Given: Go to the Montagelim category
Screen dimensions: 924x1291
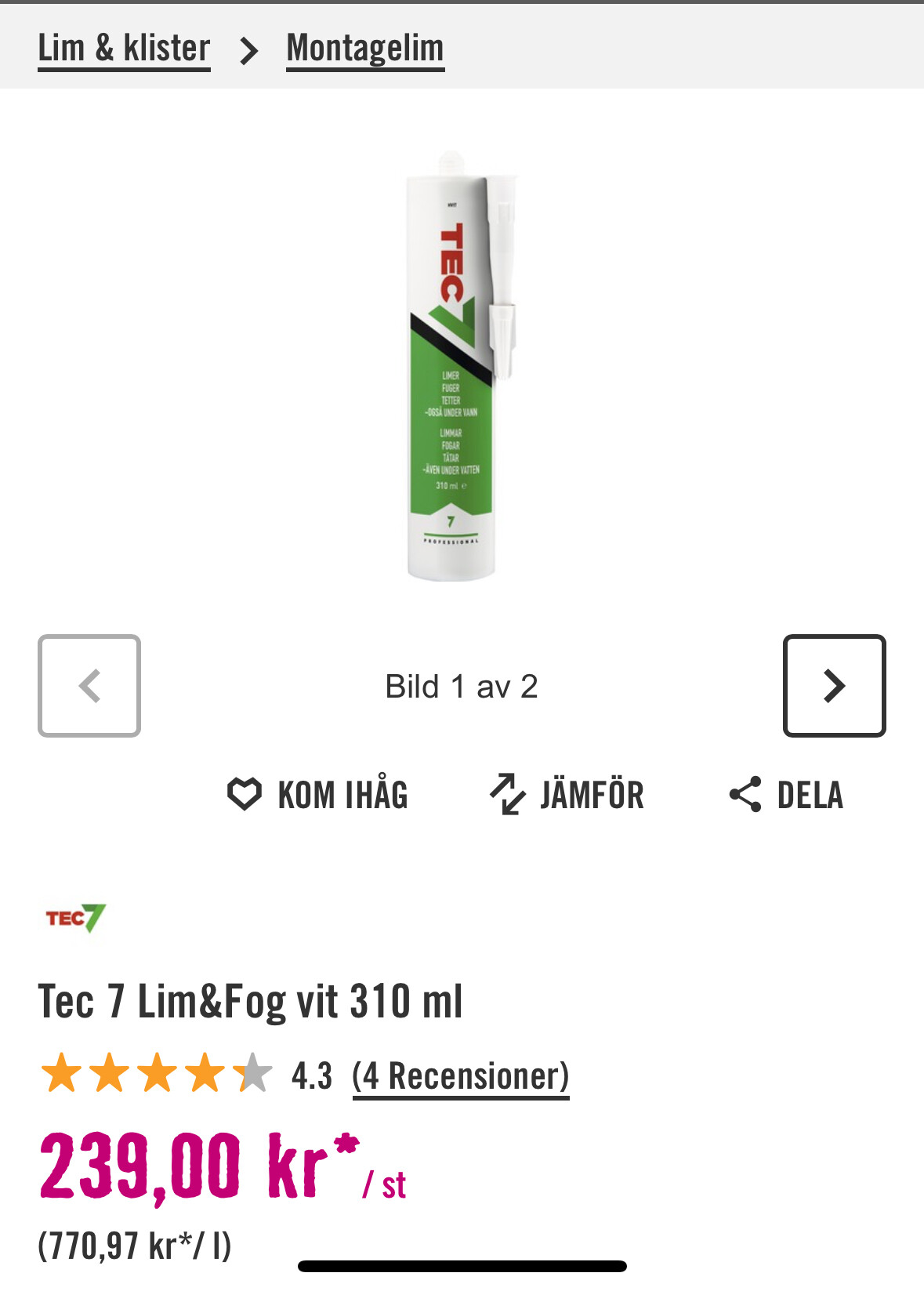Looking at the screenshot, I should 365,49.
